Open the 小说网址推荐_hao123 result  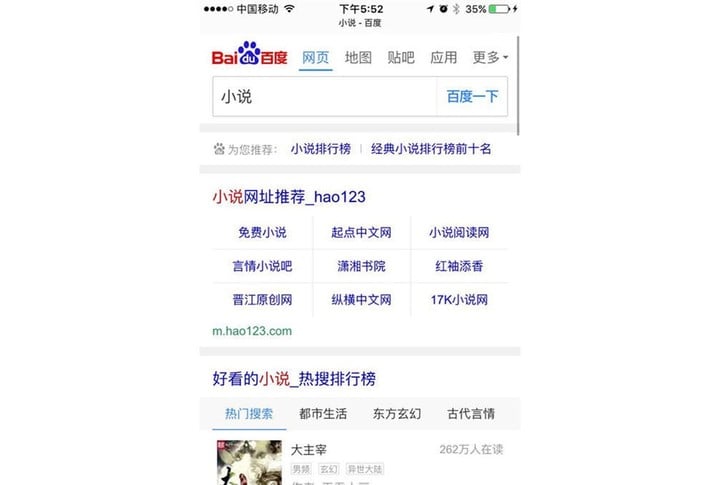pyautogui.click(x=288, y=197)
